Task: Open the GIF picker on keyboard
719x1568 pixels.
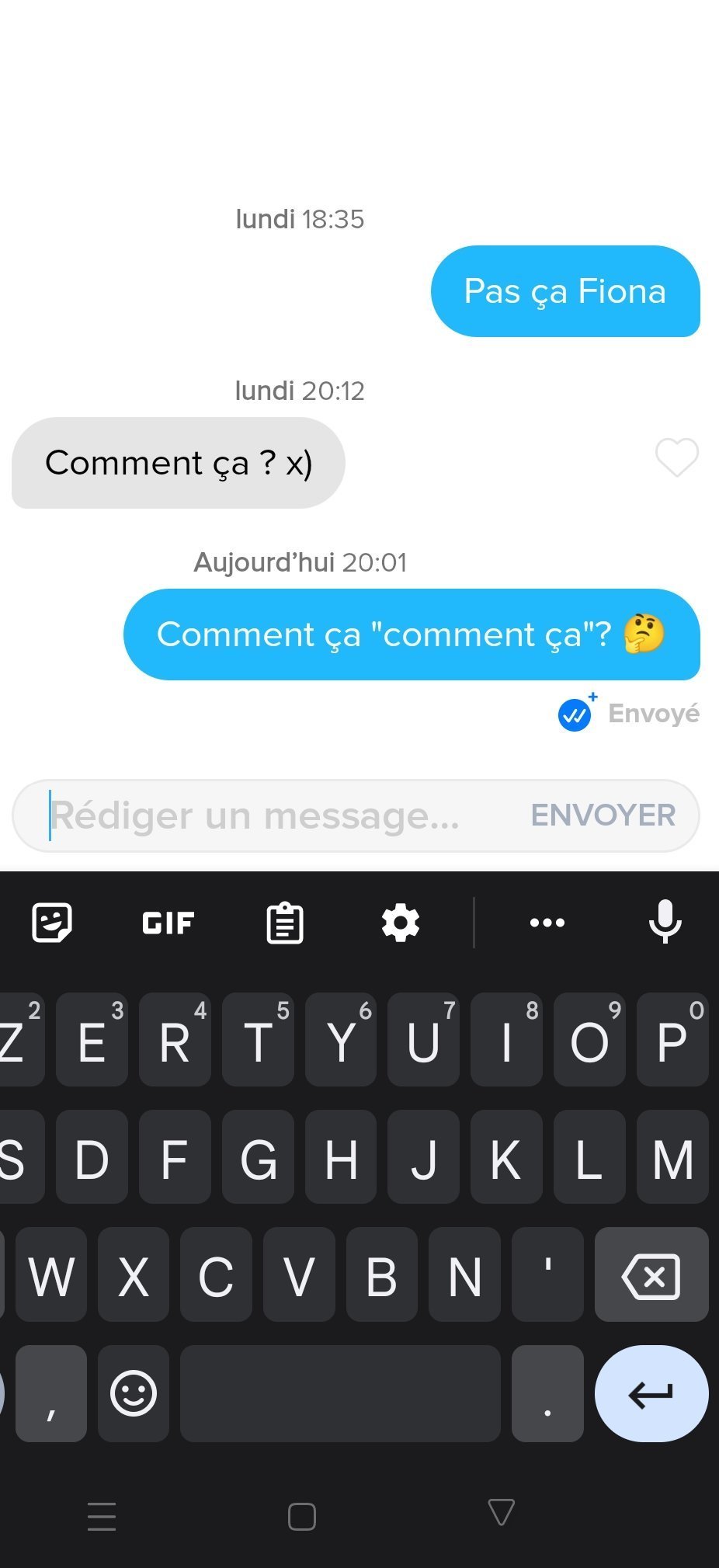Action: pos(168,923)
